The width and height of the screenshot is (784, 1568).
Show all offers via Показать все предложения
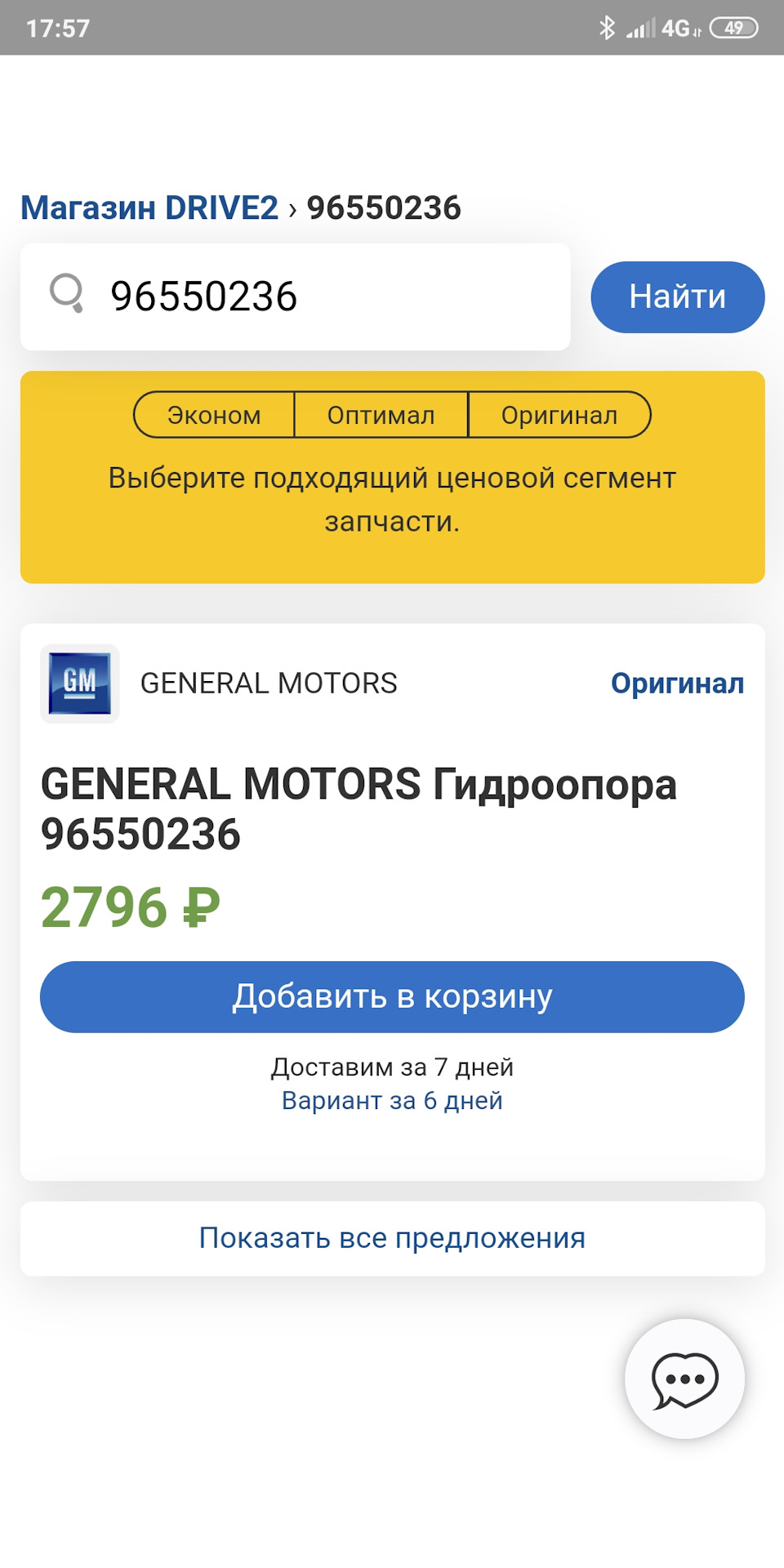[x=392, y=1238]
